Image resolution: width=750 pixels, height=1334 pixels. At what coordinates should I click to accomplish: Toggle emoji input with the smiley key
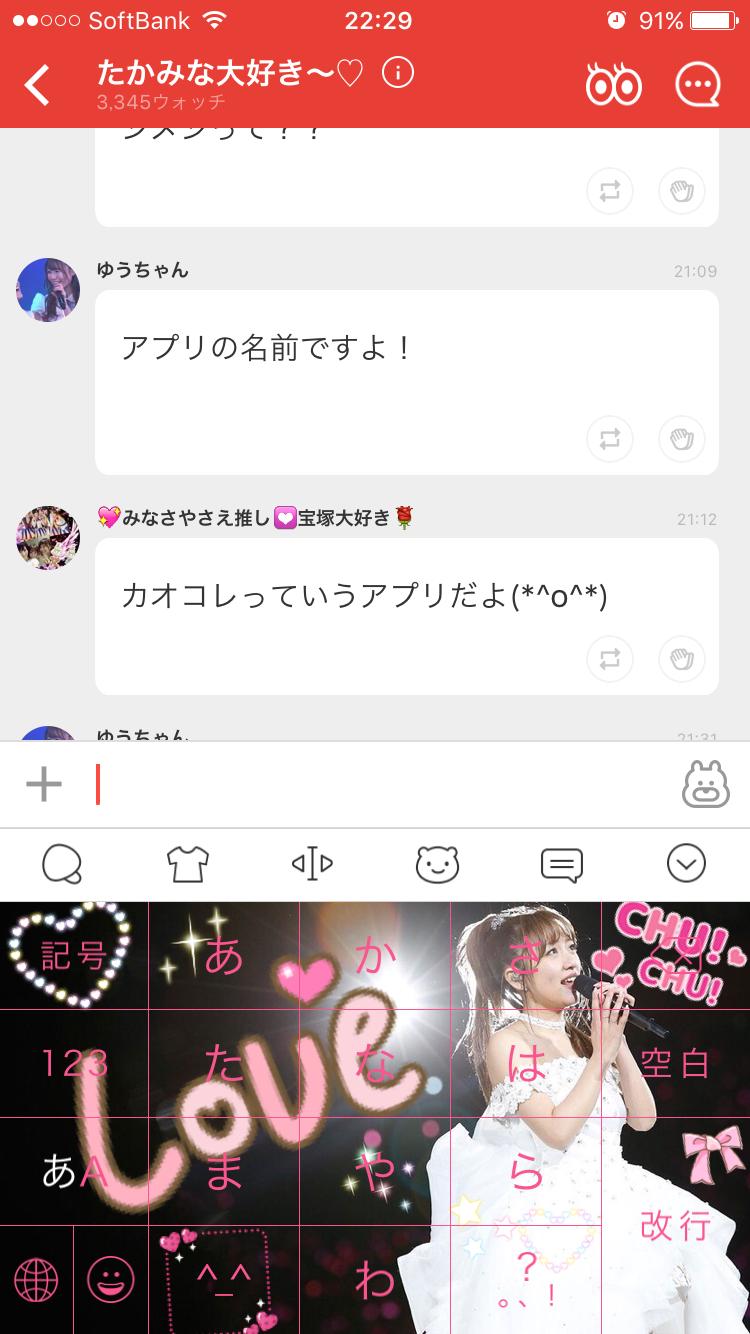(x=112, y=1282)
